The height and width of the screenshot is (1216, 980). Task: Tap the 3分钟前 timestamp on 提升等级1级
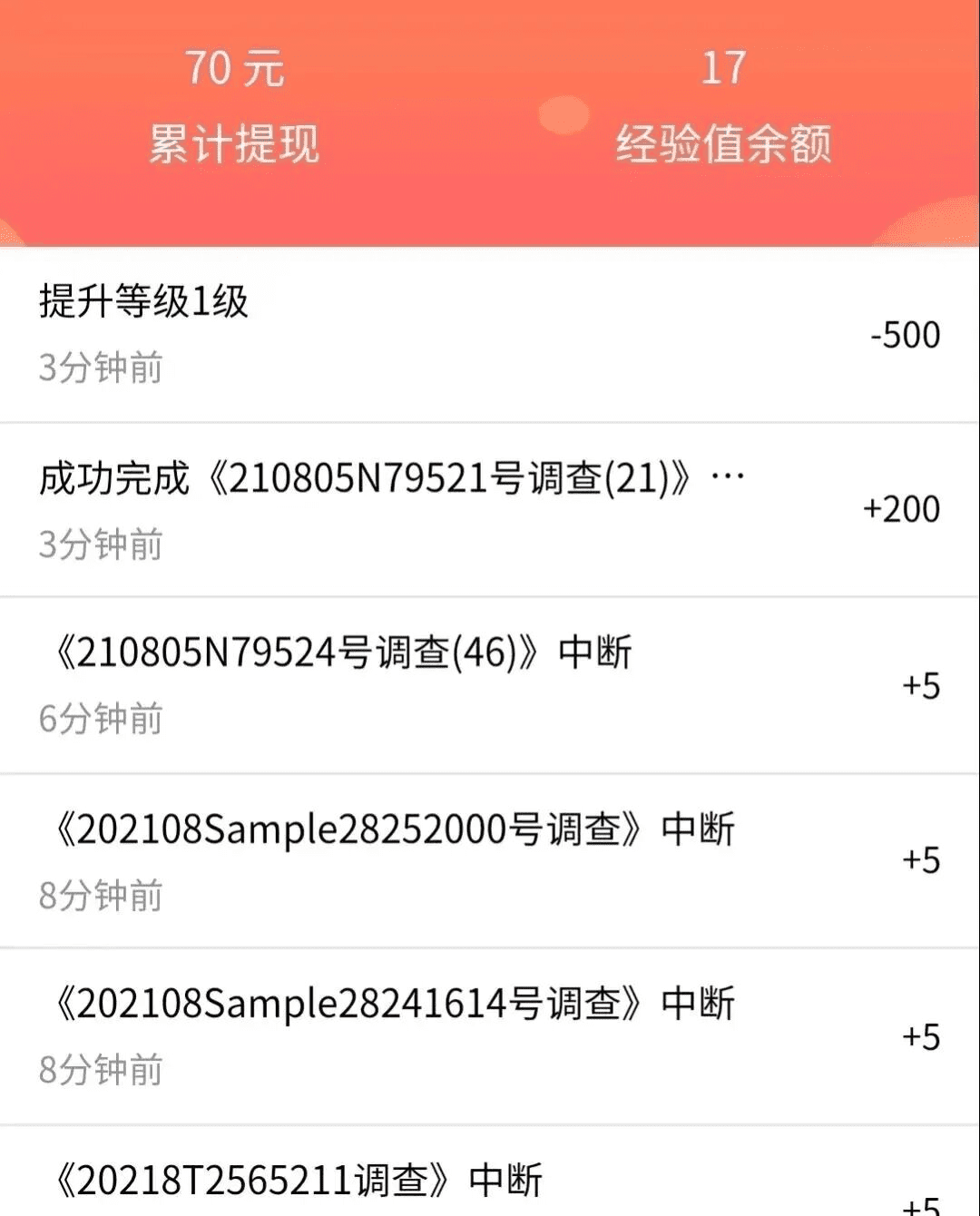point(100,369)
